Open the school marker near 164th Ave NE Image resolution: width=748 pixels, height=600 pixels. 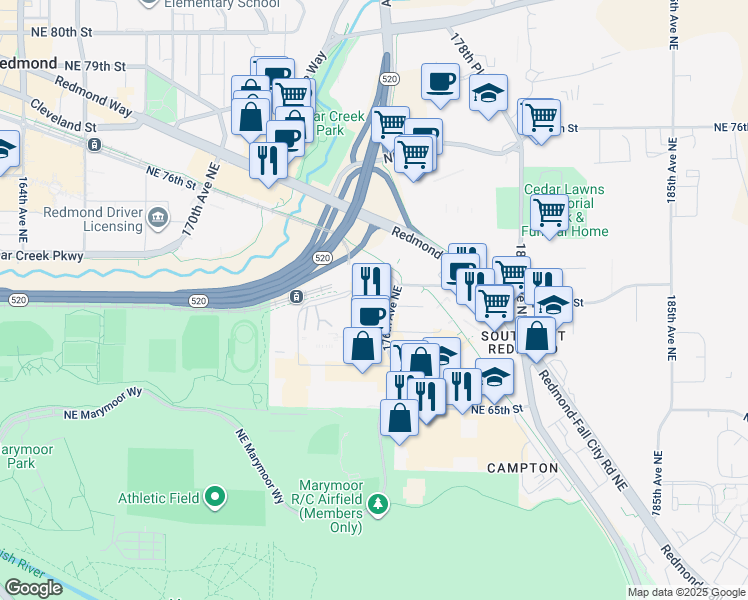point(6,151)
